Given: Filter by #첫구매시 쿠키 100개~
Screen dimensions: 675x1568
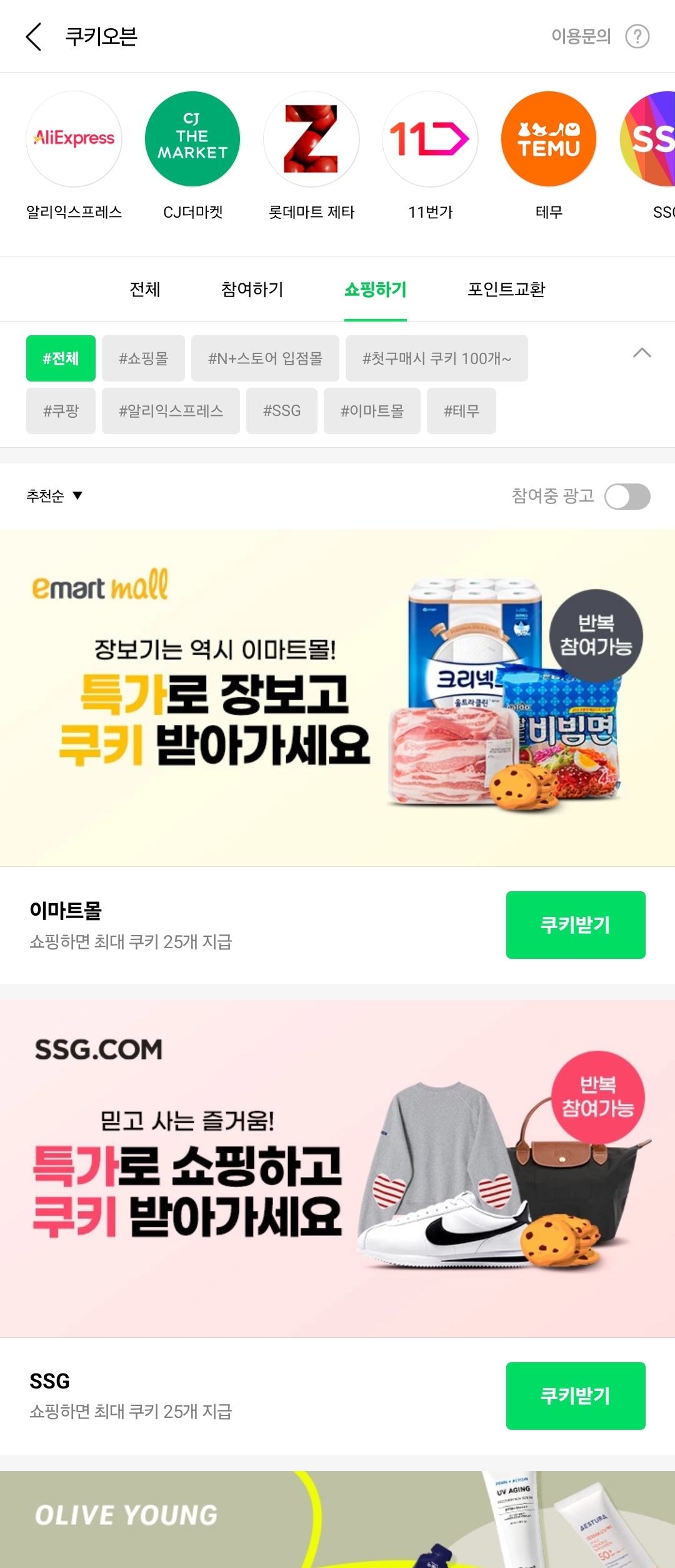Looking at the screenshot, I should click(436, 358).
